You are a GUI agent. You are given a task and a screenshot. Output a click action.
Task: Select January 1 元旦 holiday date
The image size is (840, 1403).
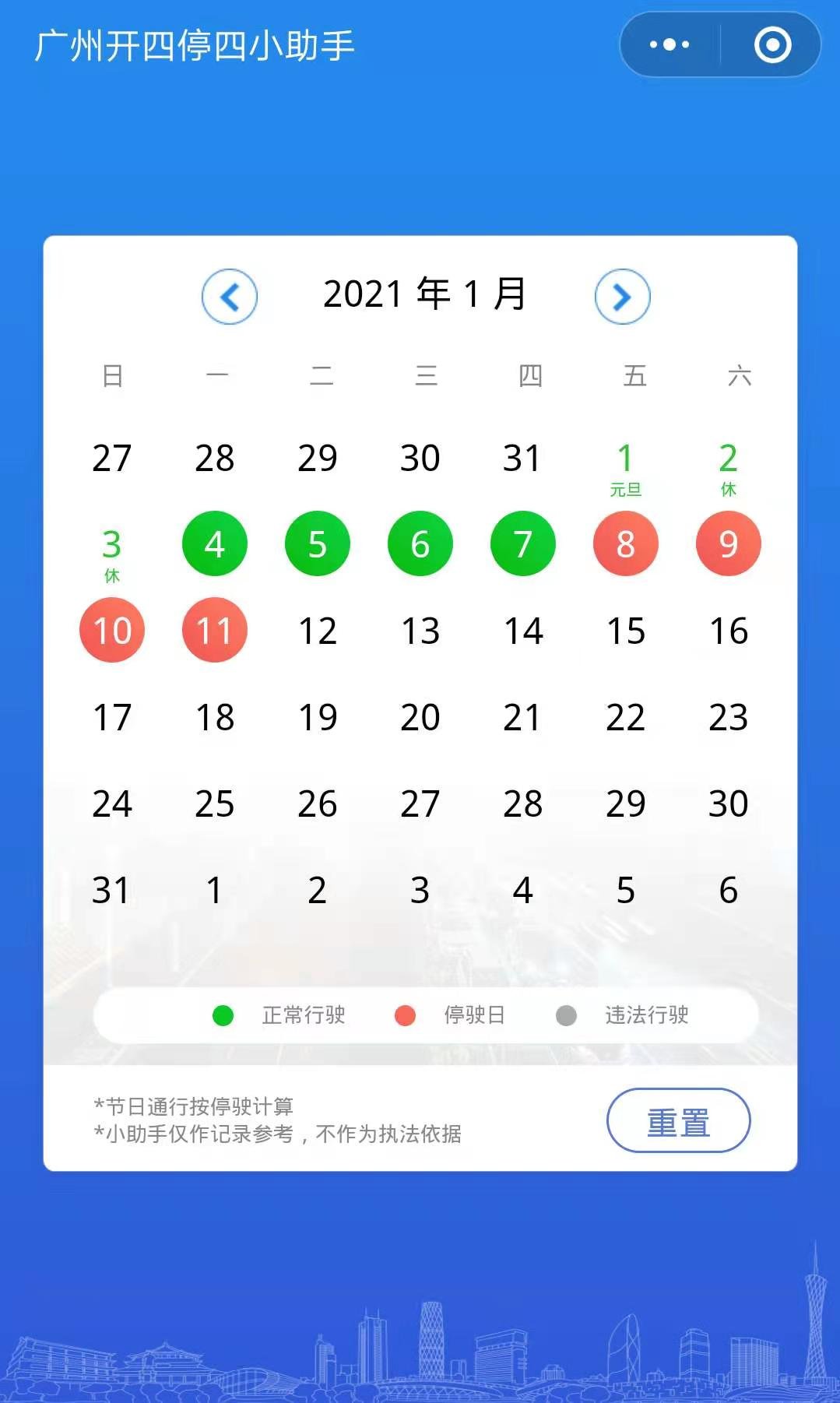coord(625,466)
